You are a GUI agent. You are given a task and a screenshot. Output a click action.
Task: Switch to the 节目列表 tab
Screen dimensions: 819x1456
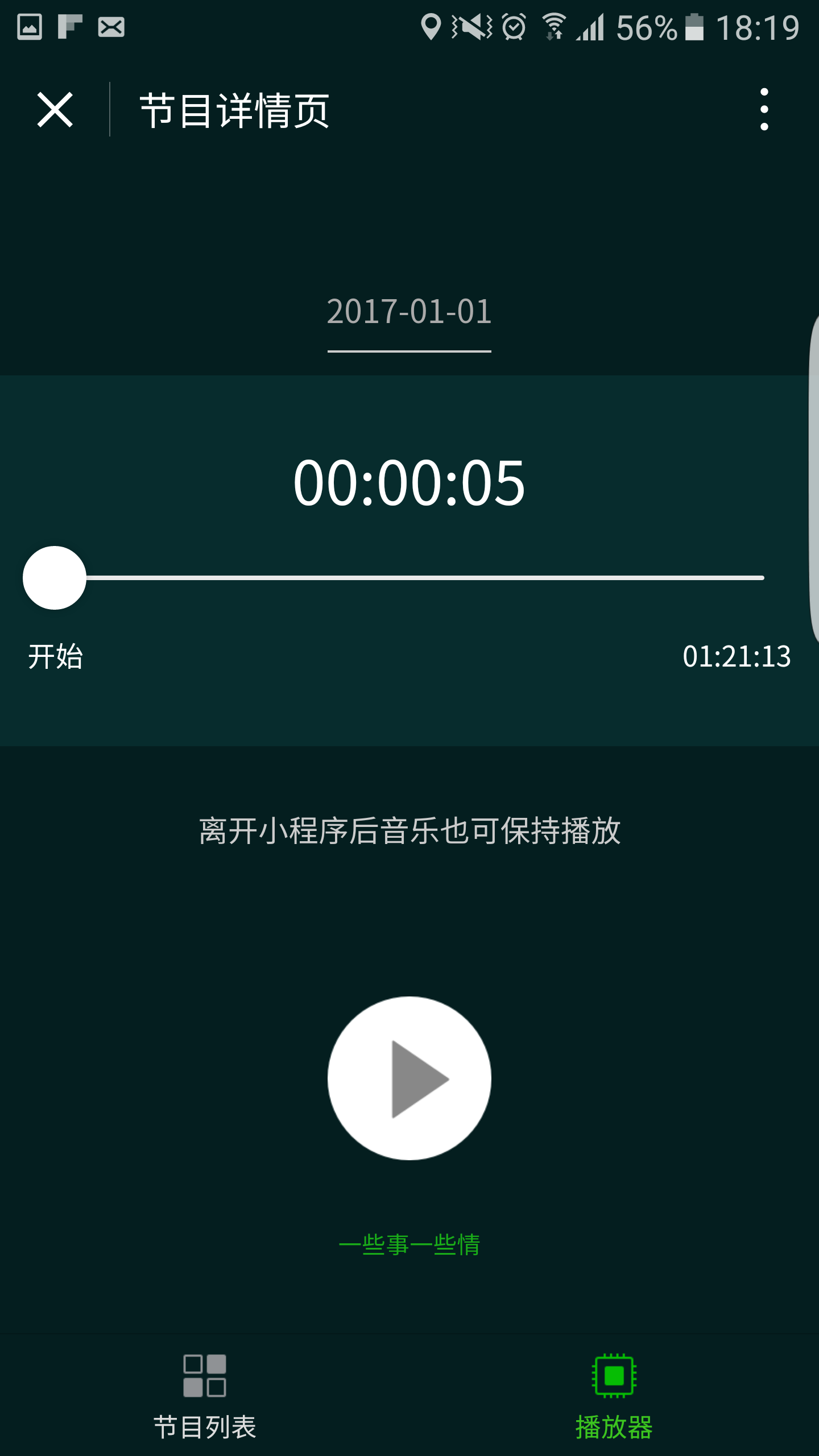tap(205, 1396)
